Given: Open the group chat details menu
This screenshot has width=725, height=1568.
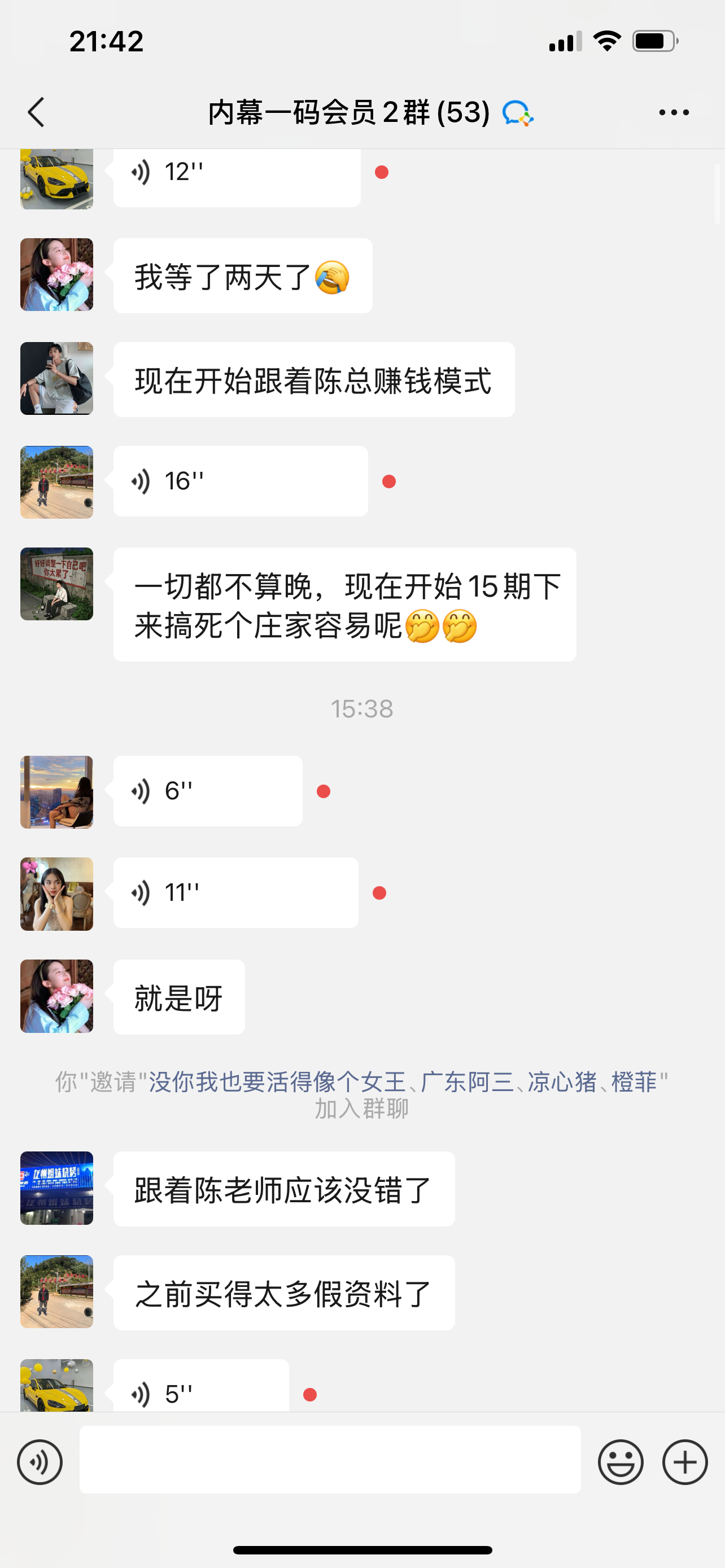Looking at the screenshot, I should [674, 113].
